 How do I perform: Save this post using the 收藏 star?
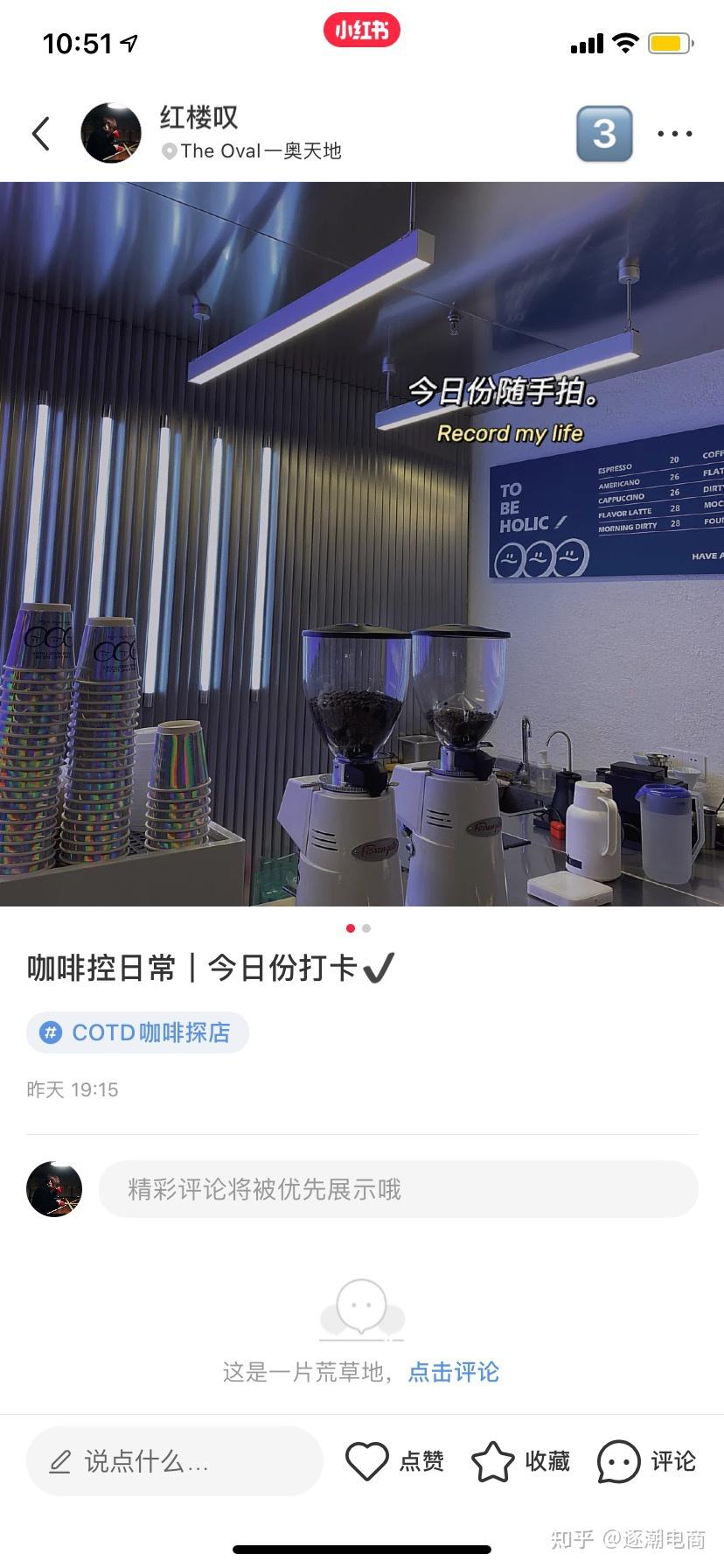click(x=493, y=1461)
